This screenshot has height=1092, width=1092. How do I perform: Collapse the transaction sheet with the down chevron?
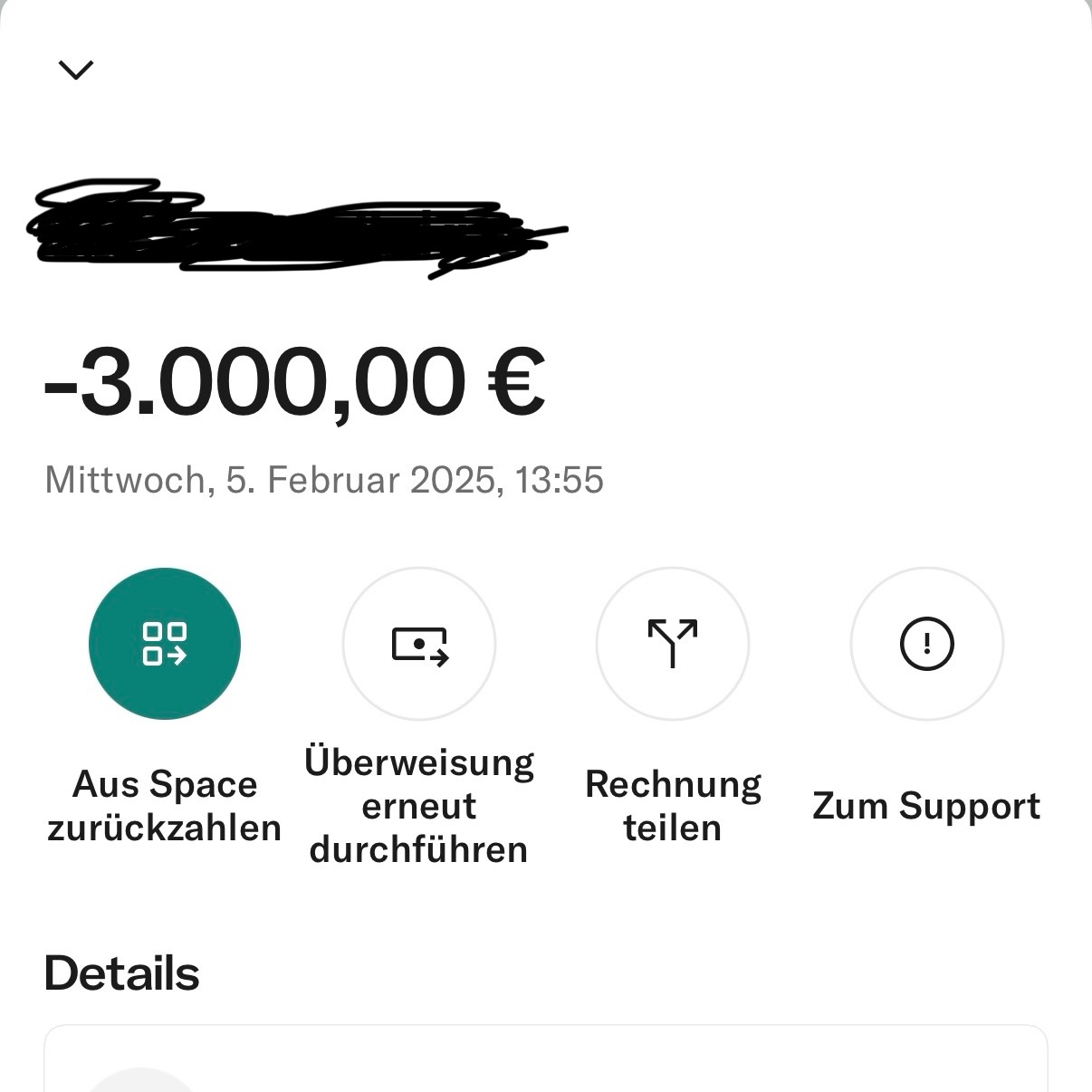coord(75,70)
